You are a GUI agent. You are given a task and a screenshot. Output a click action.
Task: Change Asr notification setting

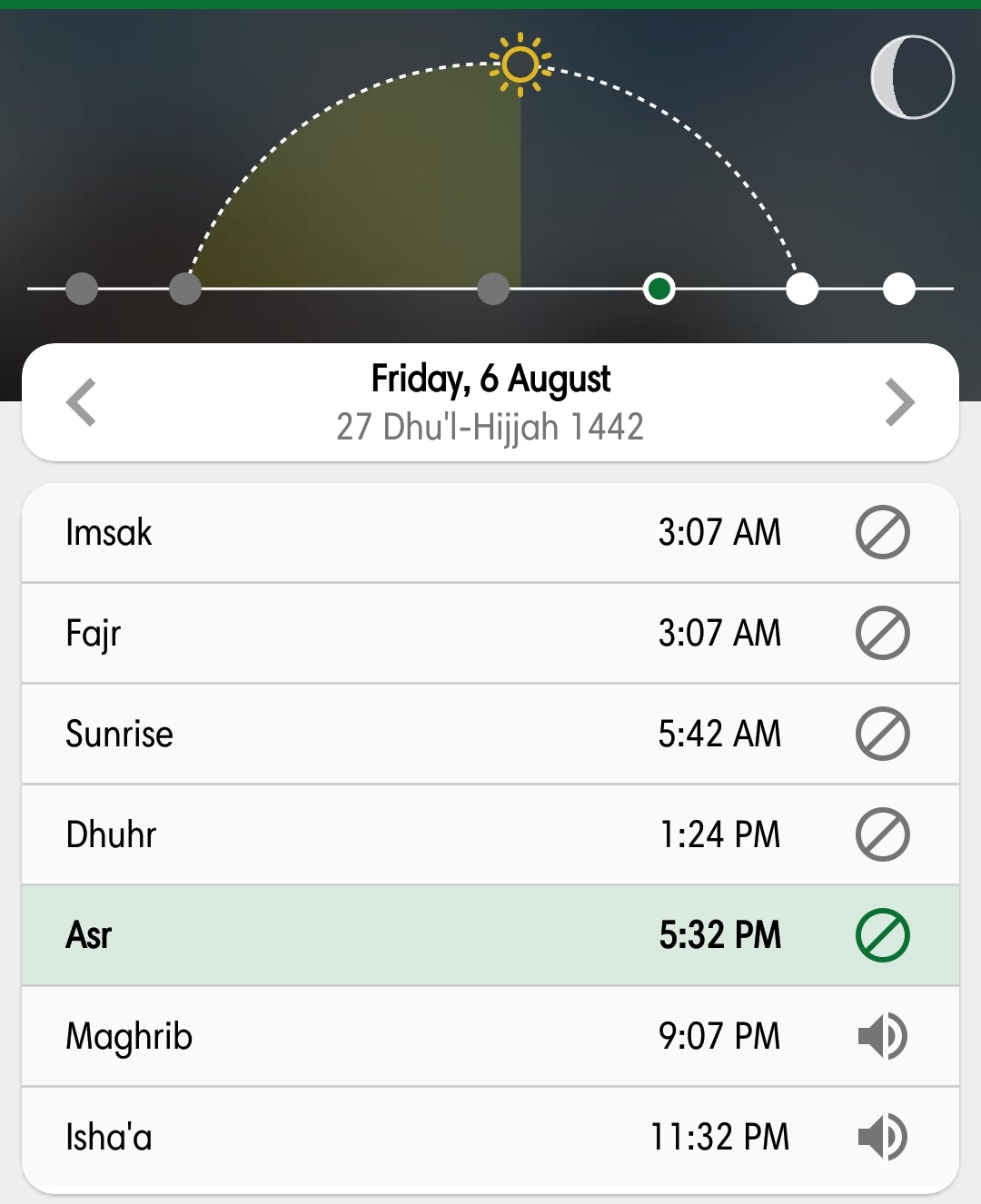(x=882, y=935)
